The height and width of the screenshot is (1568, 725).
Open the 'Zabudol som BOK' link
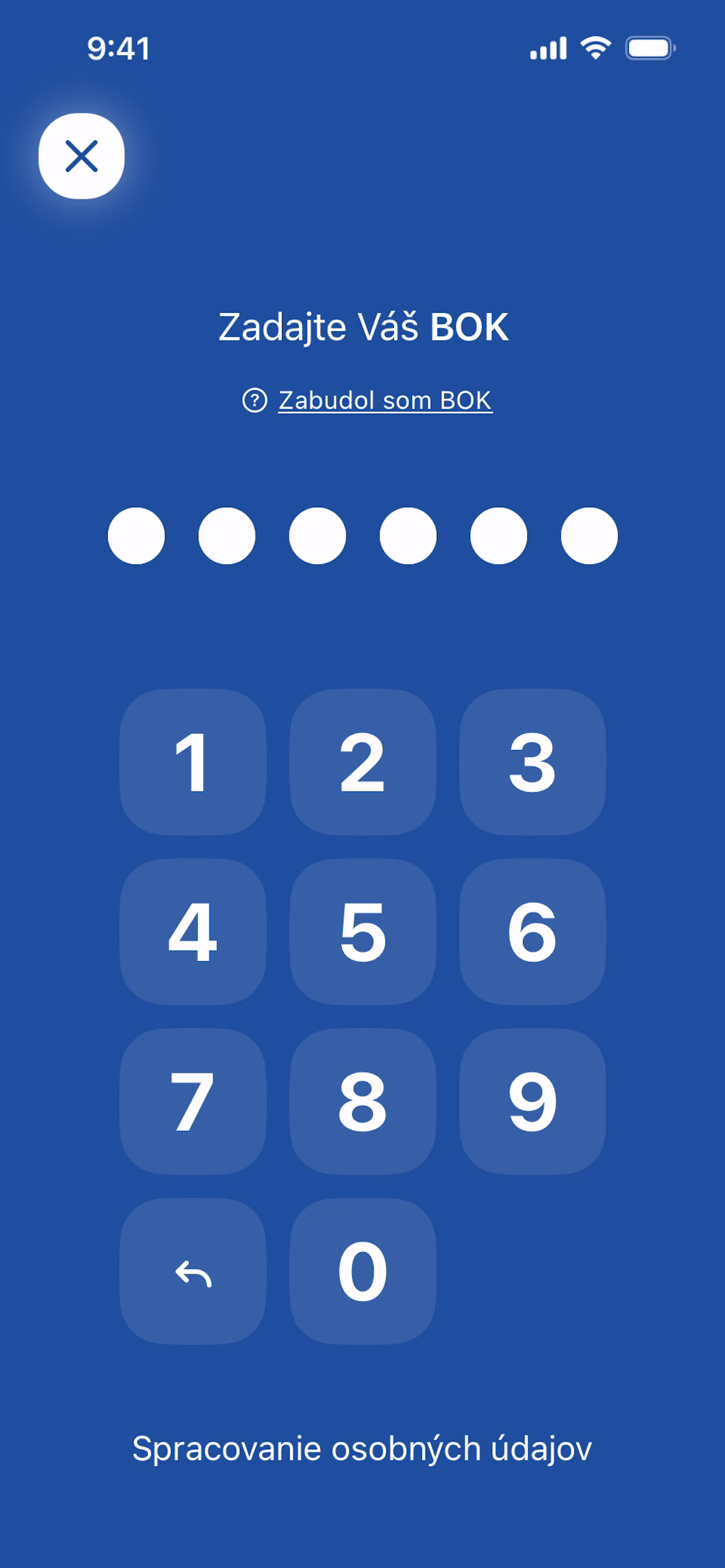tap(384, 401)
